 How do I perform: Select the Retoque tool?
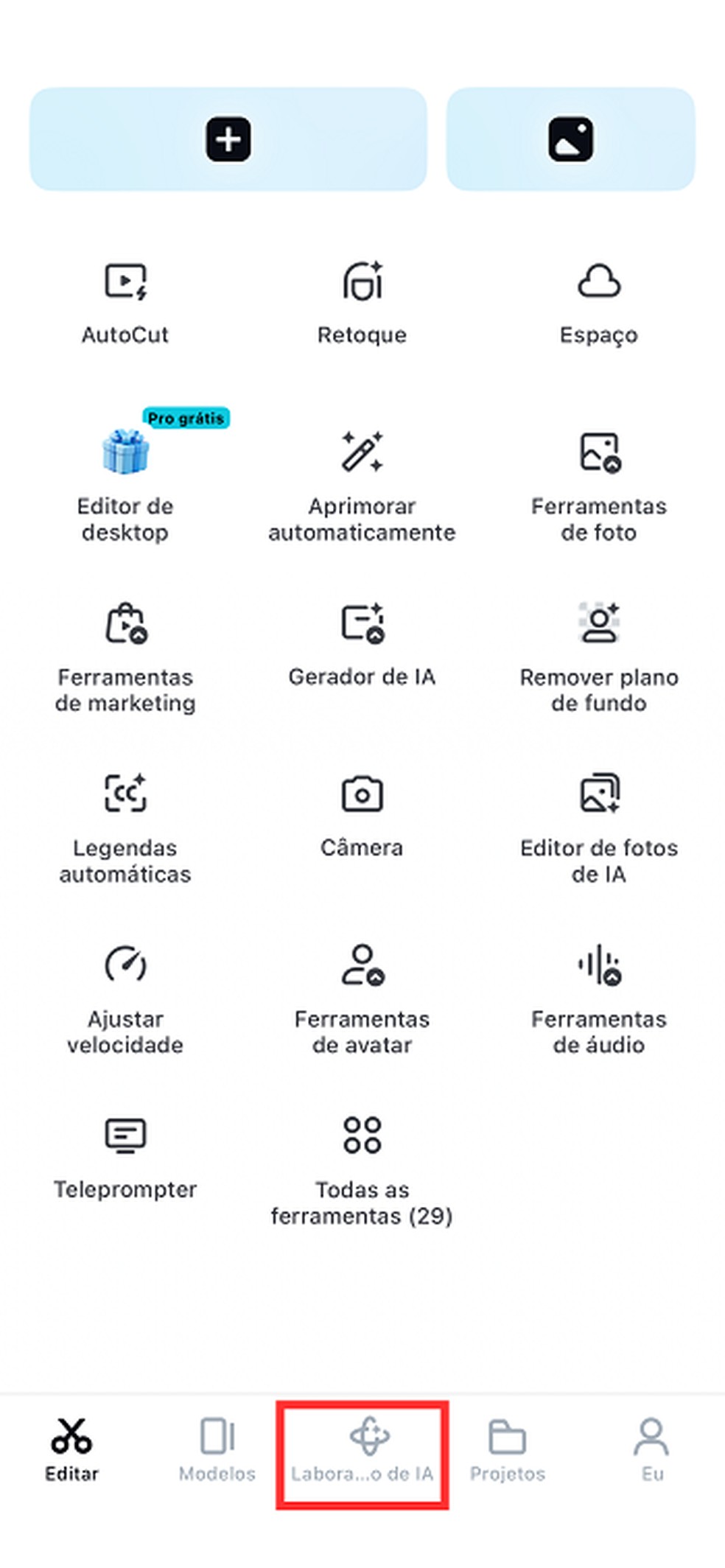click(x=362, y=302)
